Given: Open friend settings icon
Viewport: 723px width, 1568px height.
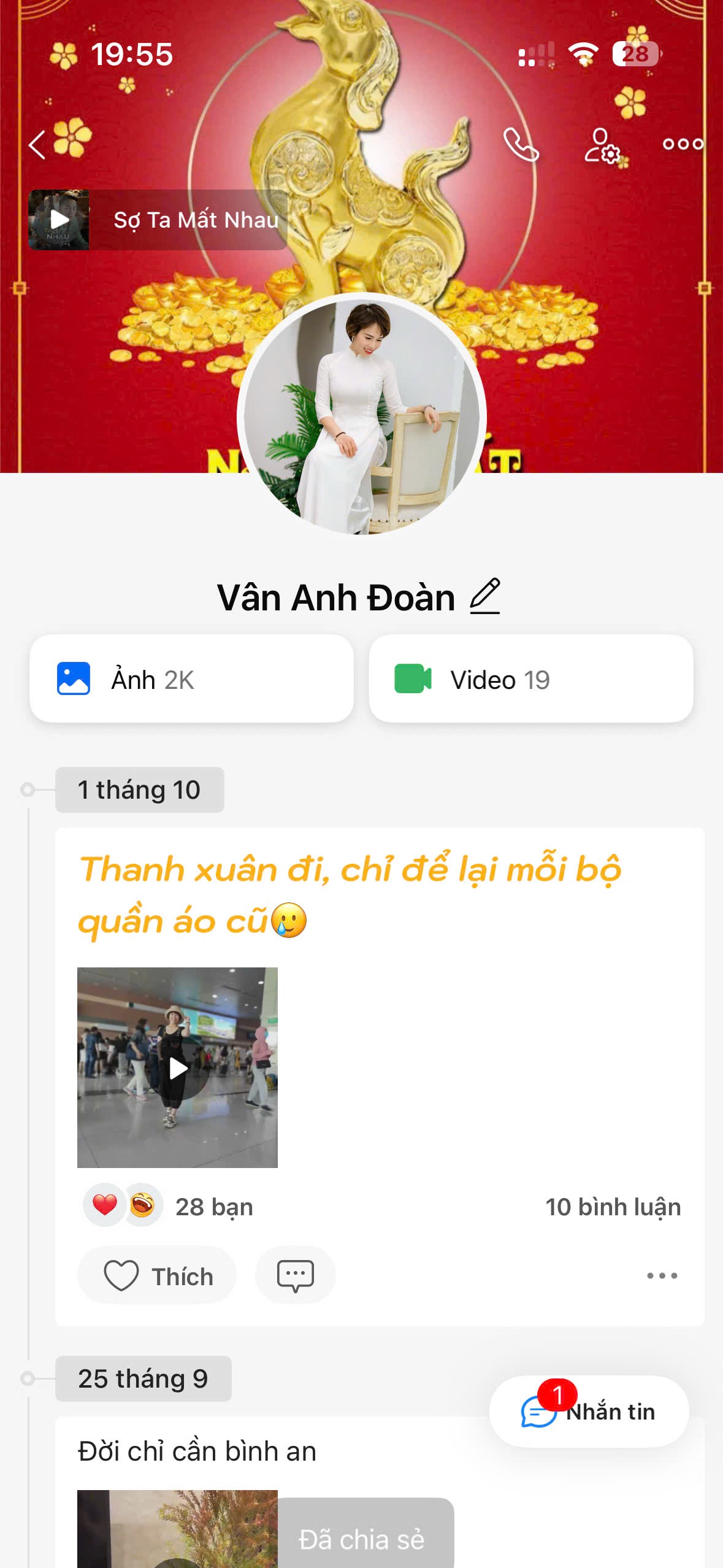Looking at the screenshot, I should (x=602, y=145).
